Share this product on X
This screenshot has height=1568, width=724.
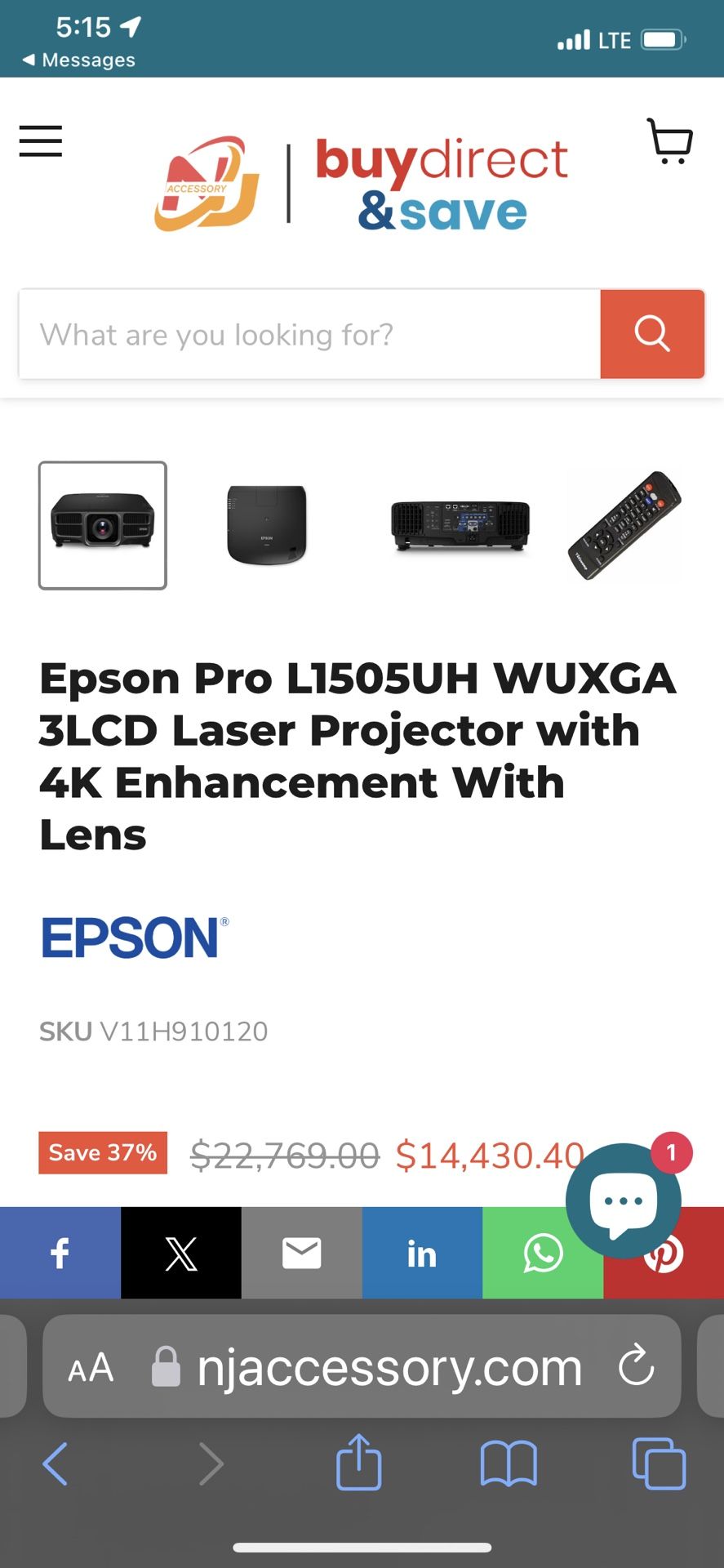181,1253
